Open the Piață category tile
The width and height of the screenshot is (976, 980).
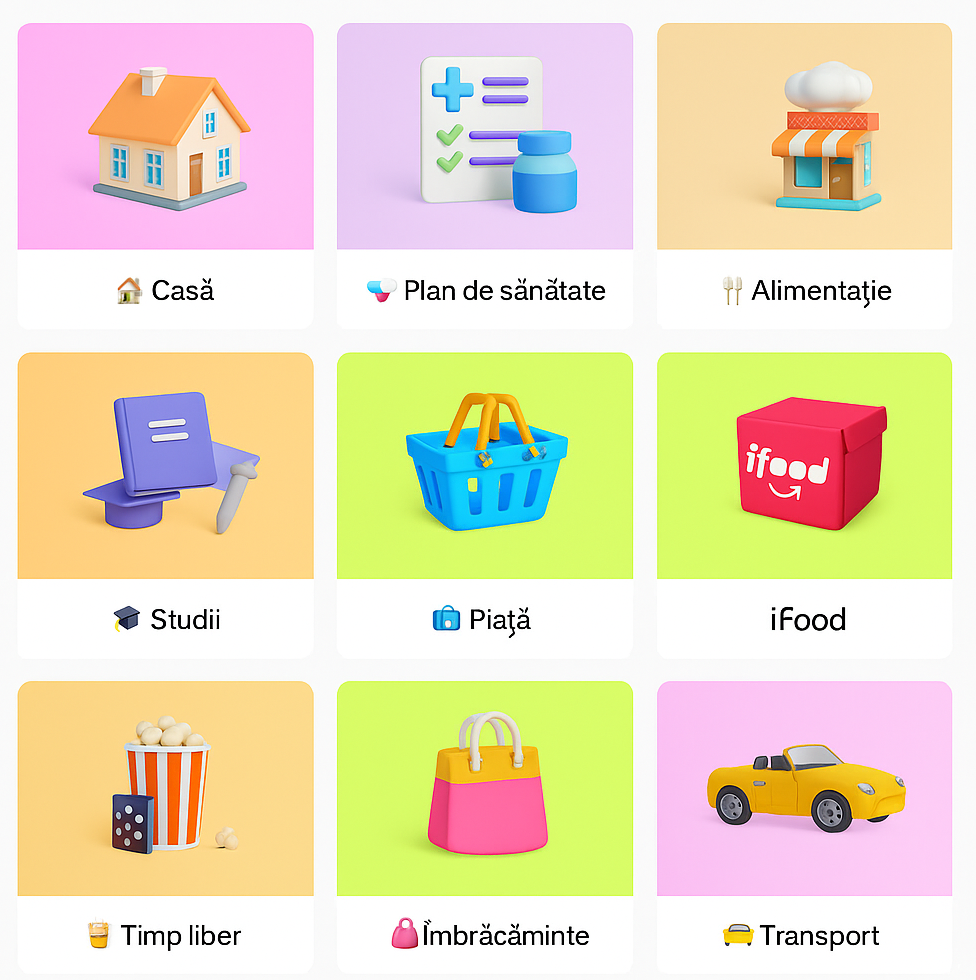pyautogui.click(x=485, y=505)
